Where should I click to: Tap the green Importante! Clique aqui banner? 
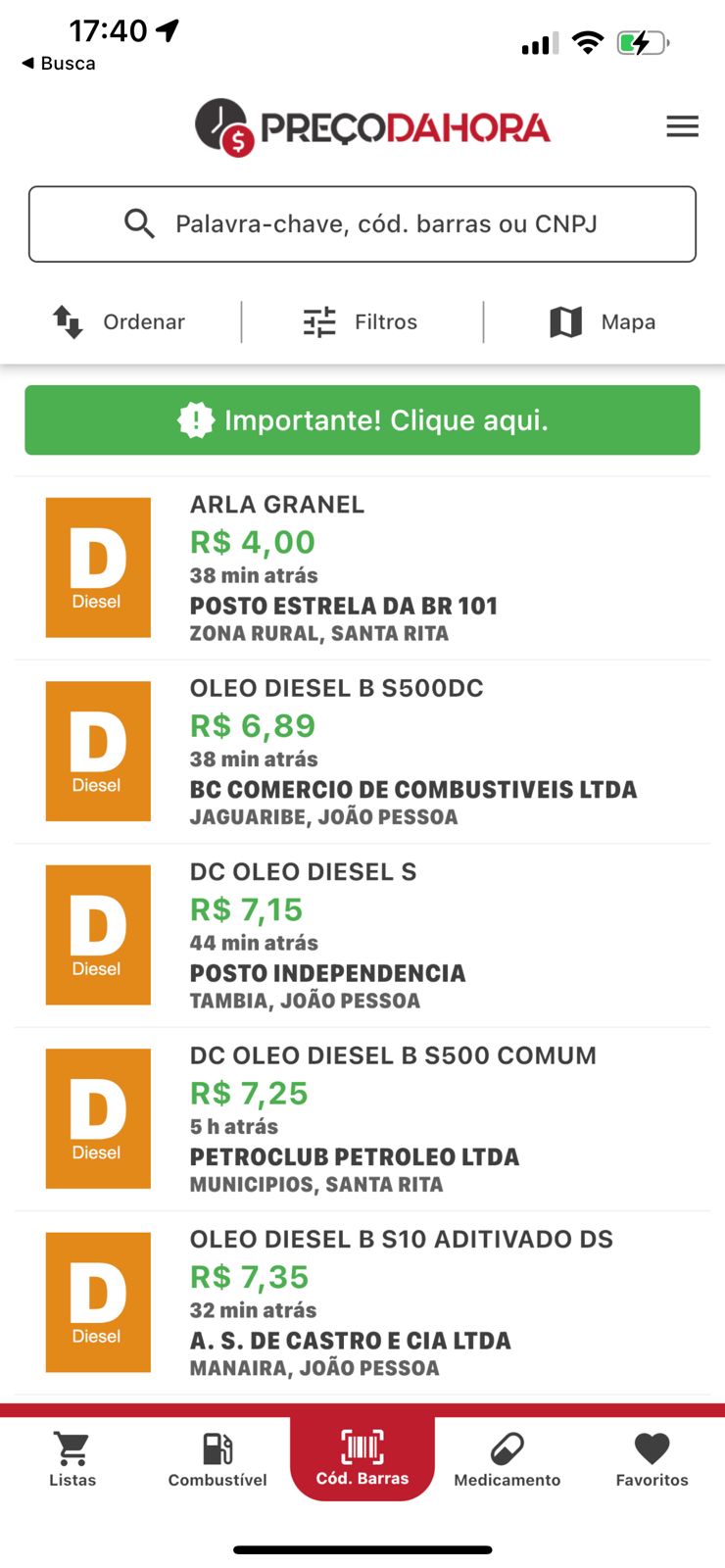pos(362,420)
